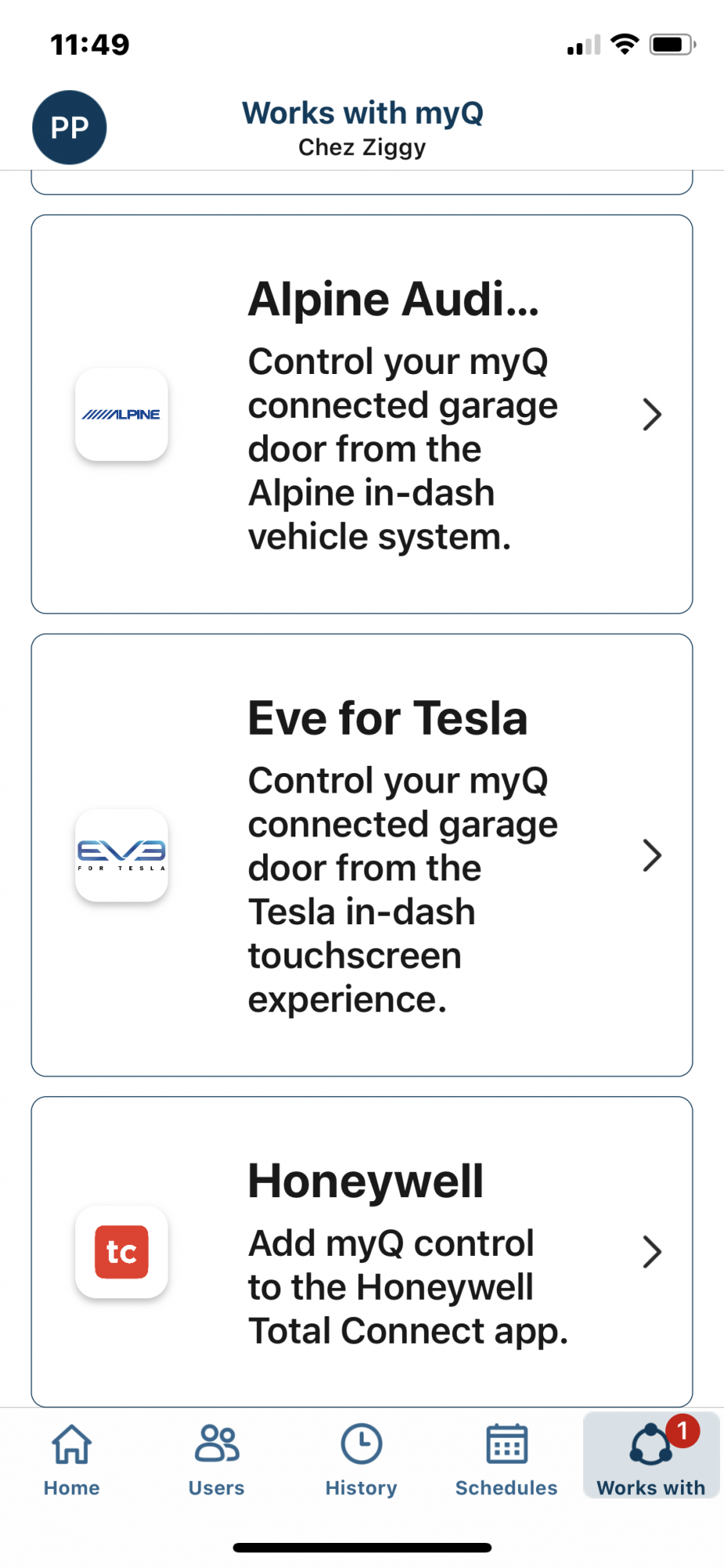Viewport: 724px width, 1568px height.
Task: View the History tab
Action: click(361, 1459)
